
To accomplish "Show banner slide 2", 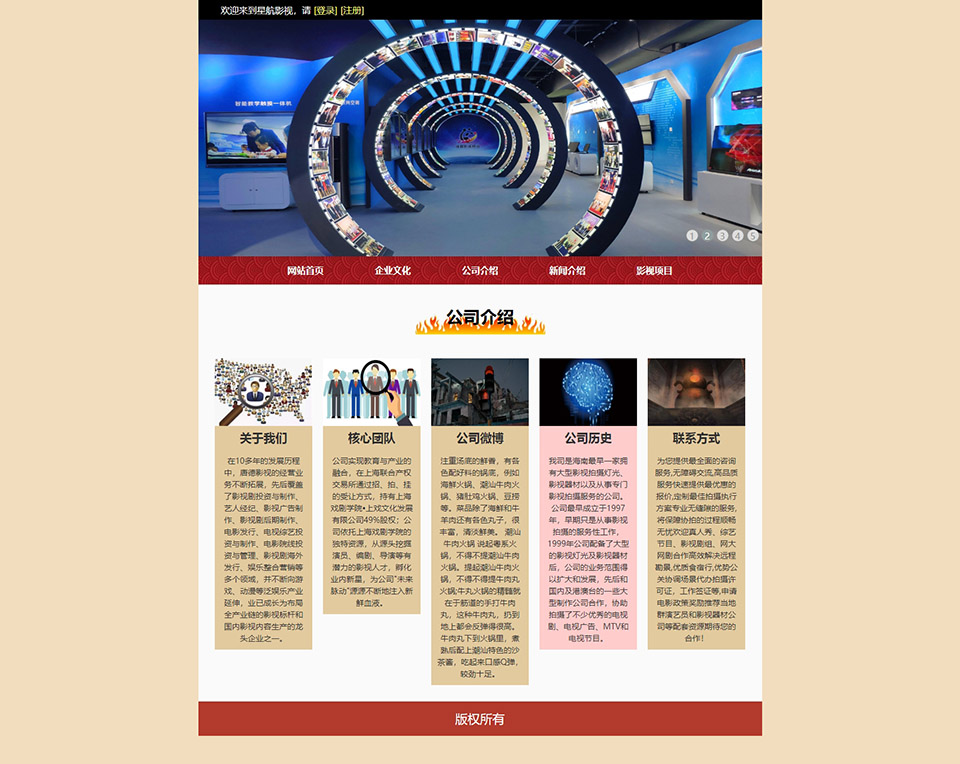I will (707, 236).
